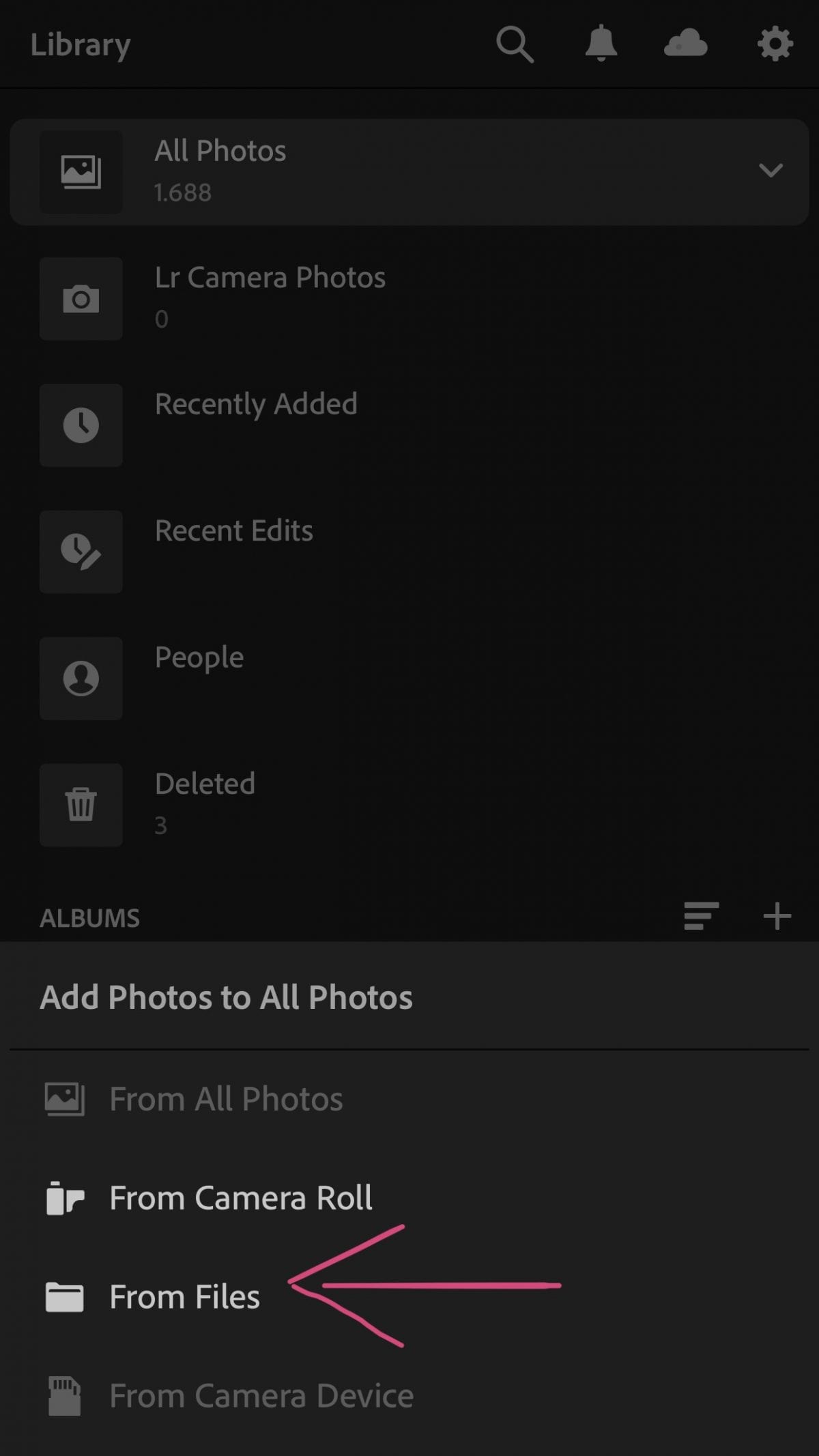
Task: Open the album sort options
Action: 700,916
